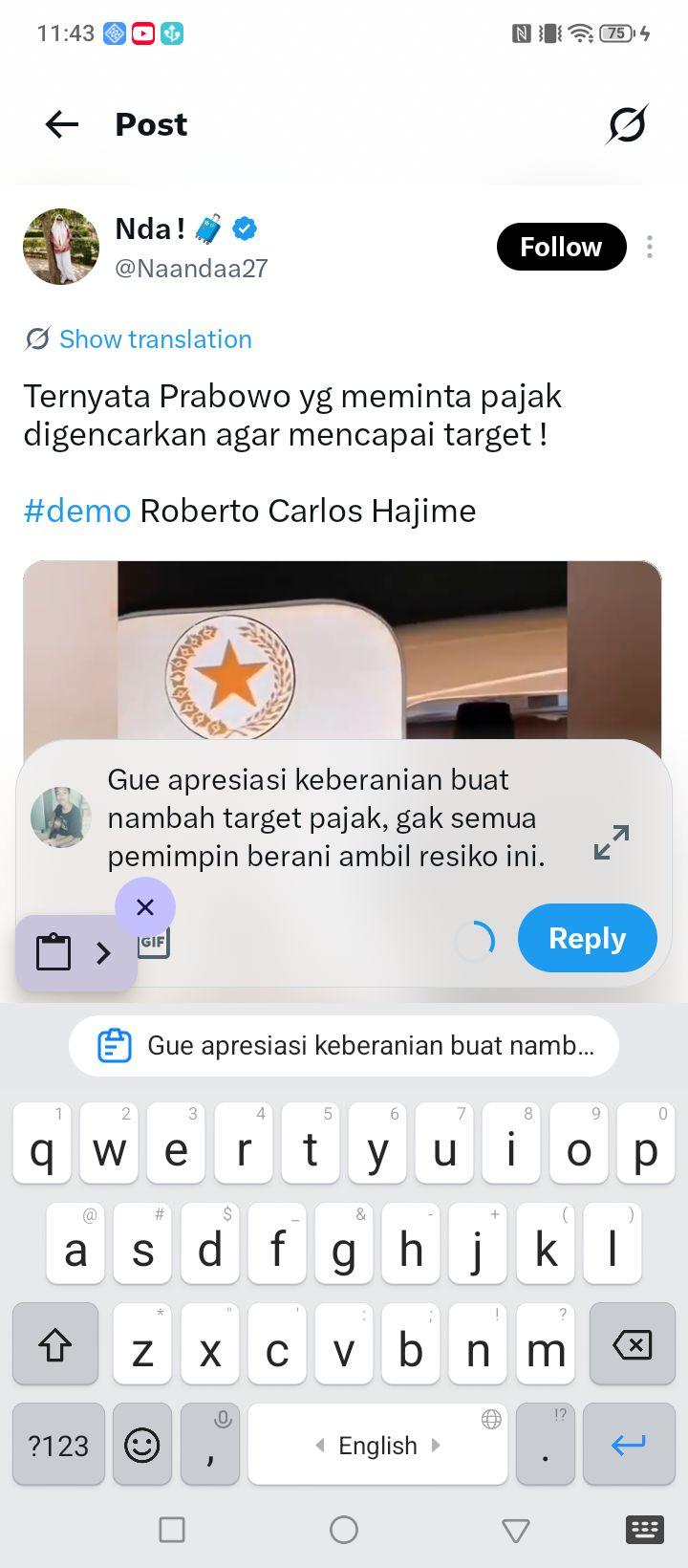Expand the floating clipboard panel
This screenshot has height=1568, width=688.
103,952
